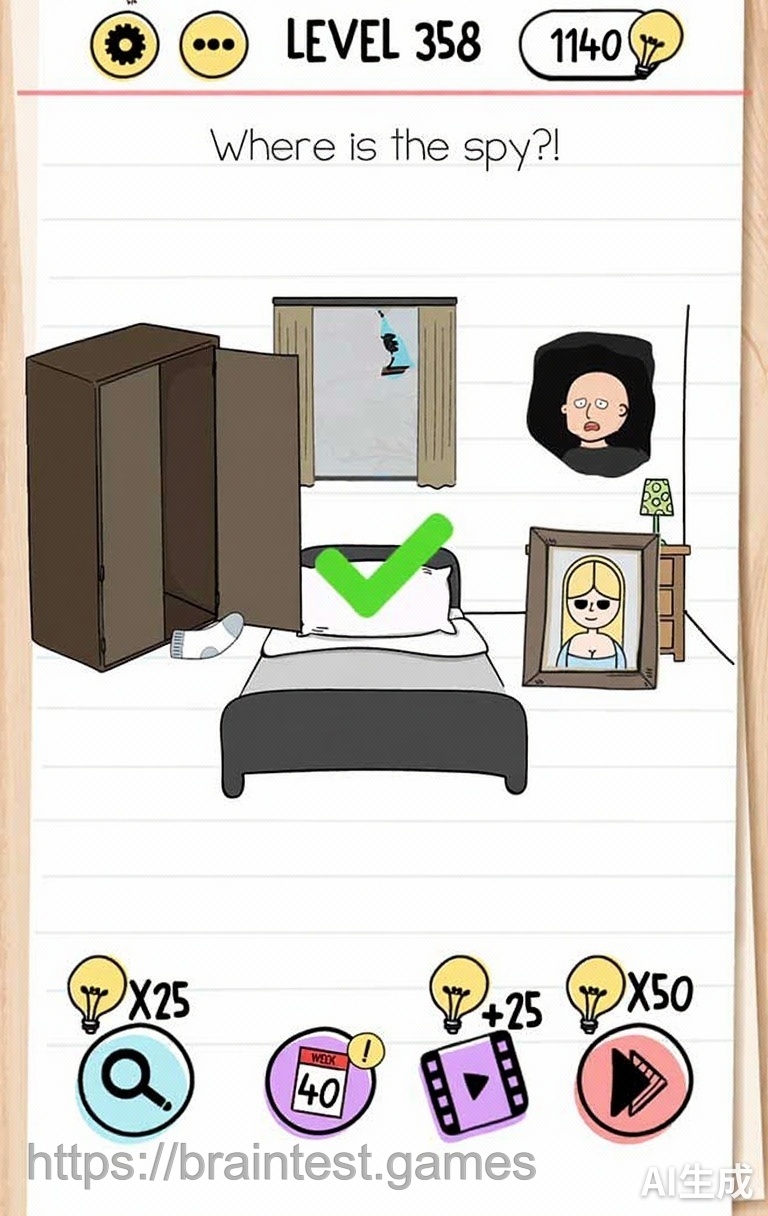Image resolution: width=768 pixels, height=1216 pixels.
Task: Skip the level for 50 bulbs
Action: [633, 1082]
